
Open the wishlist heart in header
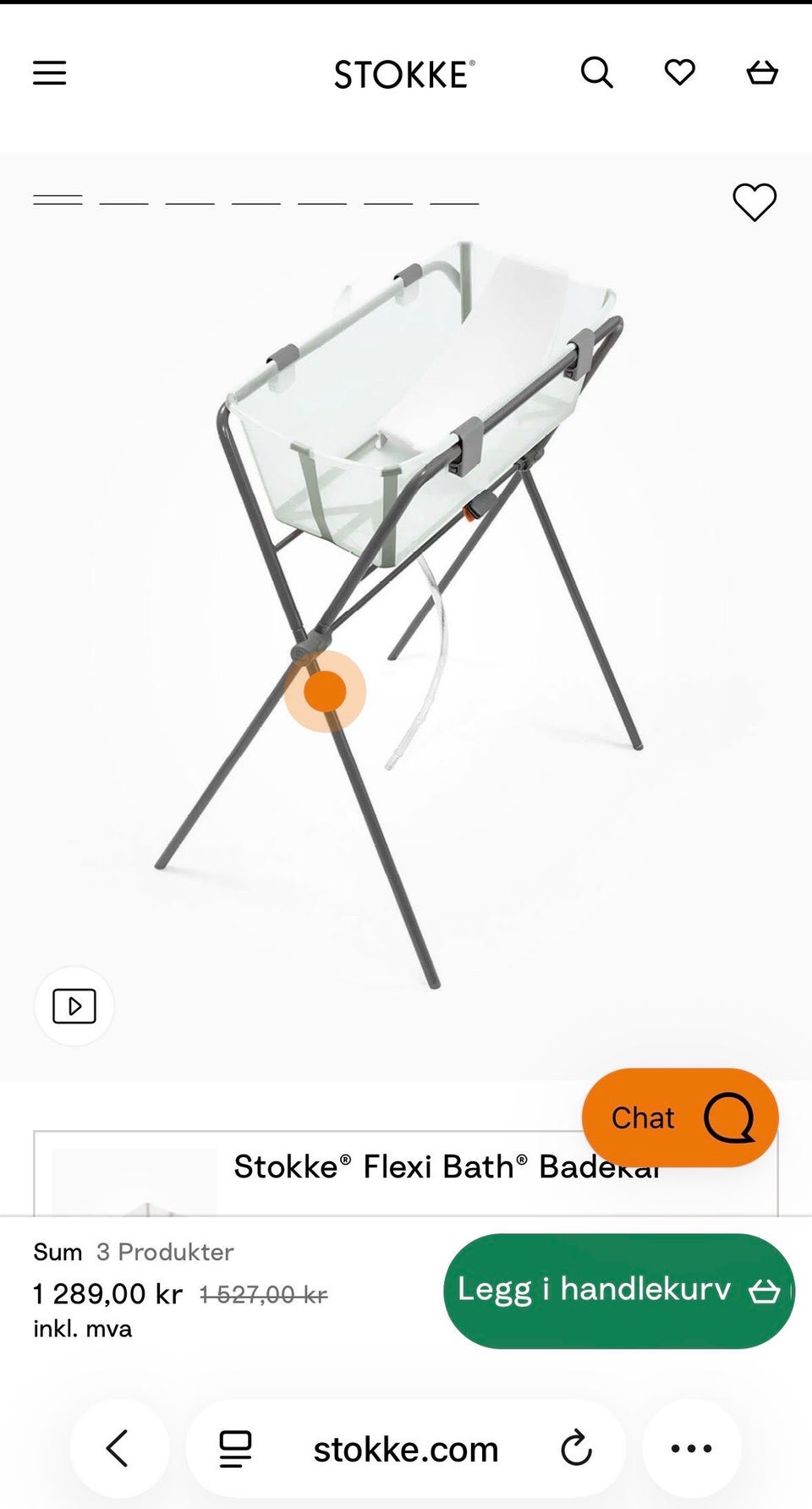pos(679,73)
